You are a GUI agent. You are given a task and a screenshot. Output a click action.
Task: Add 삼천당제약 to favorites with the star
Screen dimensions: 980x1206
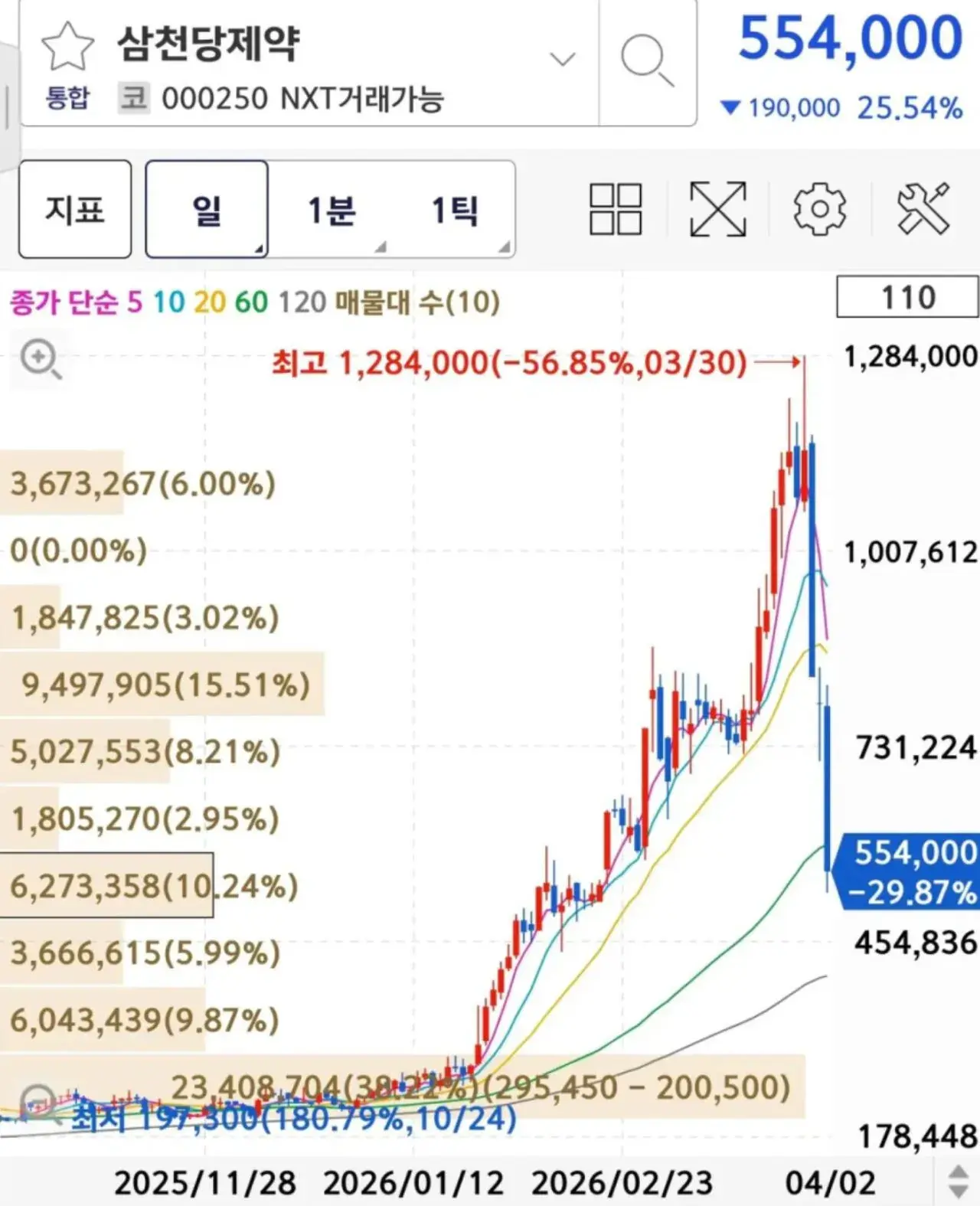[67, 47]
